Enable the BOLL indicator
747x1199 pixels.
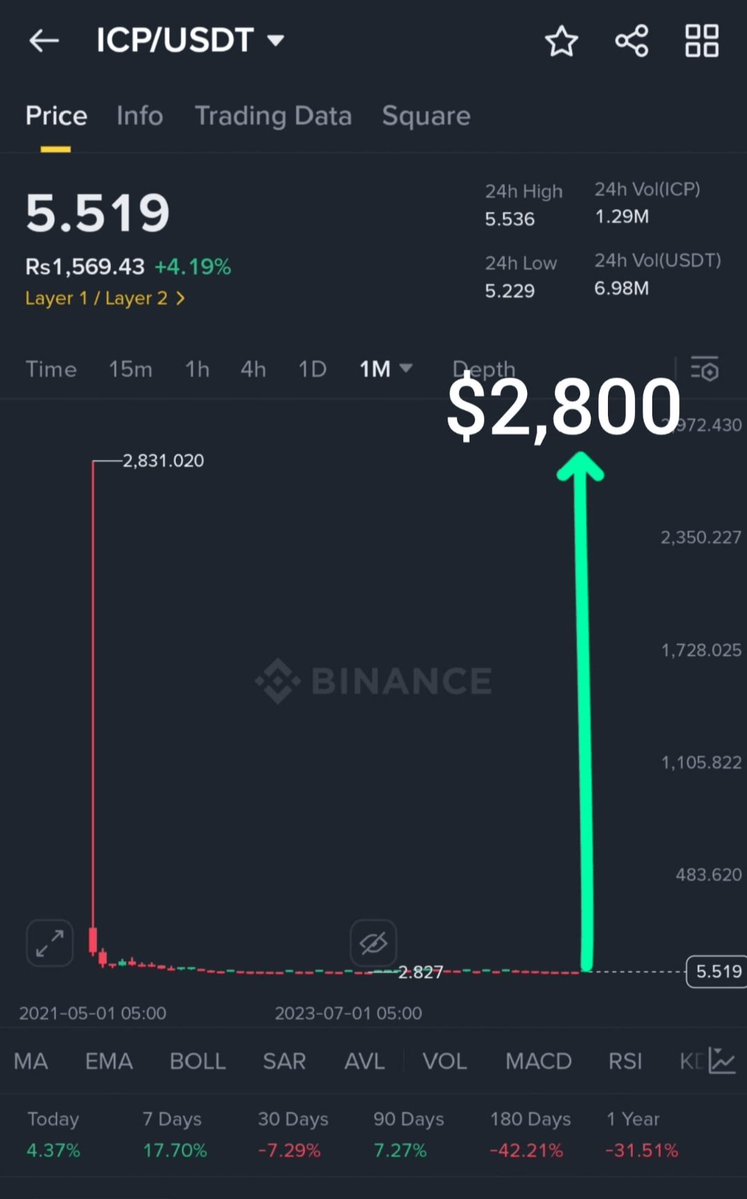pyautogui.click(x=197, y=1061)
